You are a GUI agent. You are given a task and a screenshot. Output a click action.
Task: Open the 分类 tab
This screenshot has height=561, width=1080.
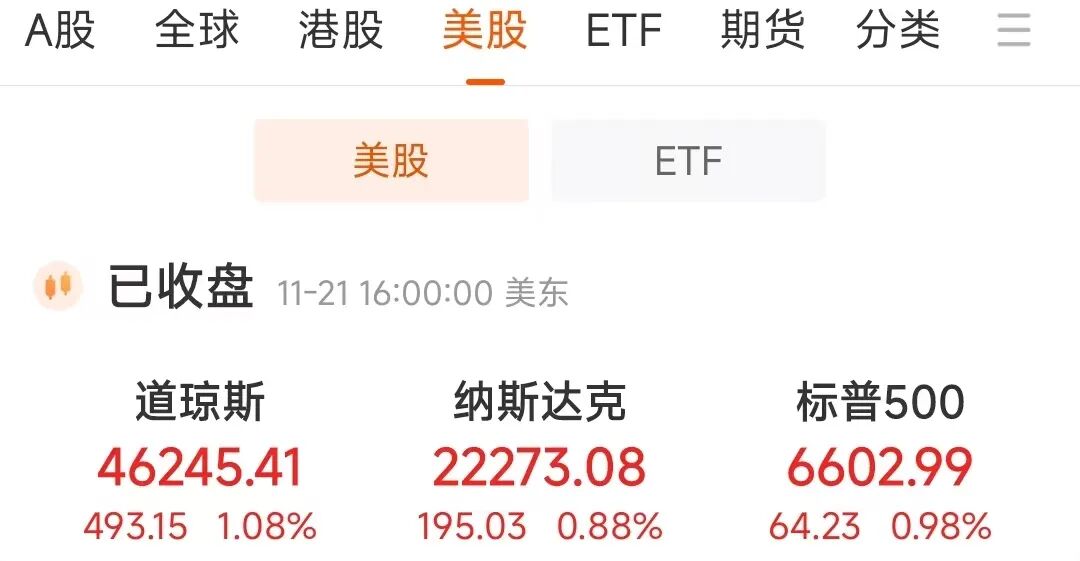tap(898, 32)
